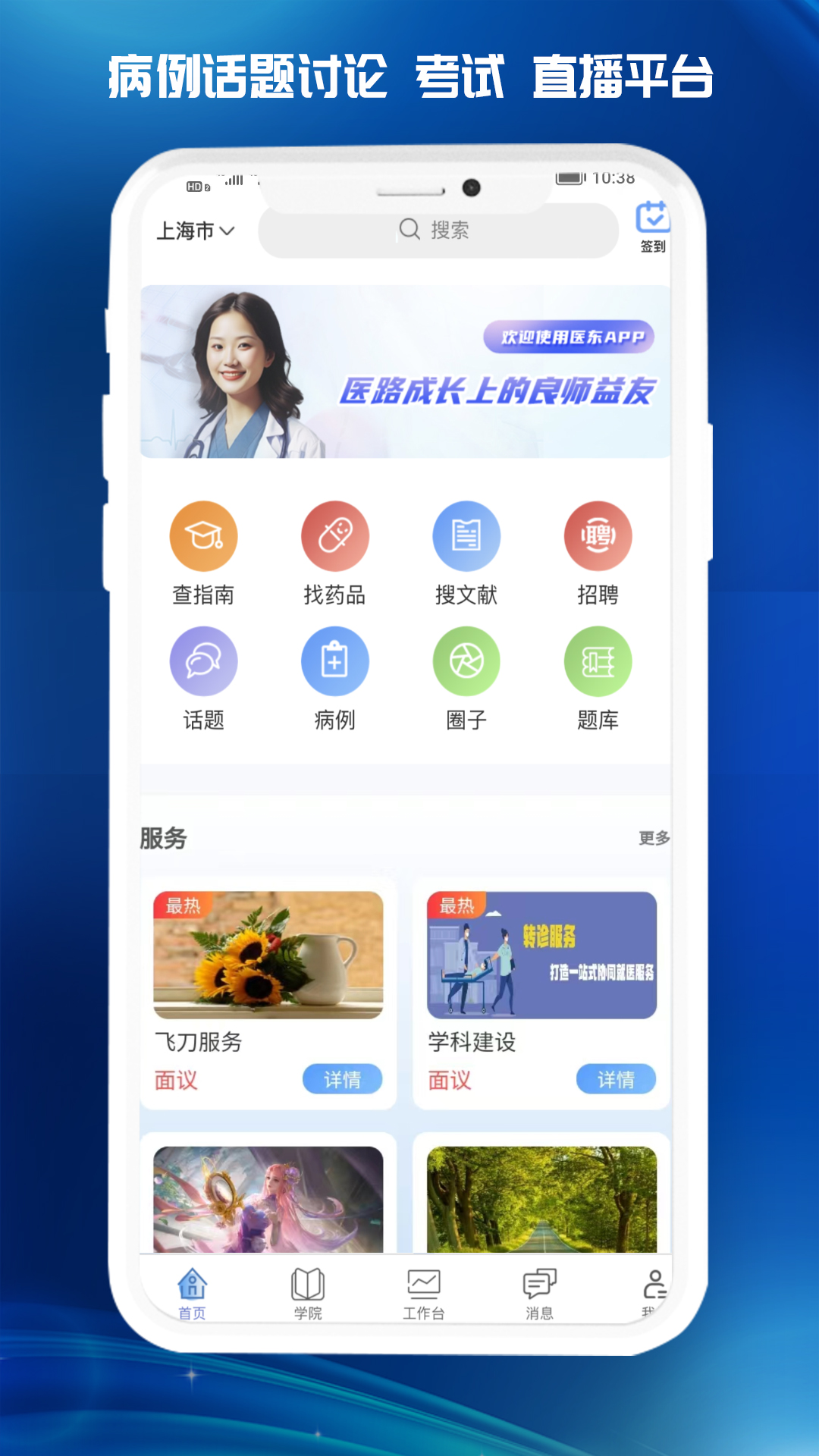The image size is (819, 1456).
Task: Click the 招聘 recruitment icon
Action: (x=598, y=536)
